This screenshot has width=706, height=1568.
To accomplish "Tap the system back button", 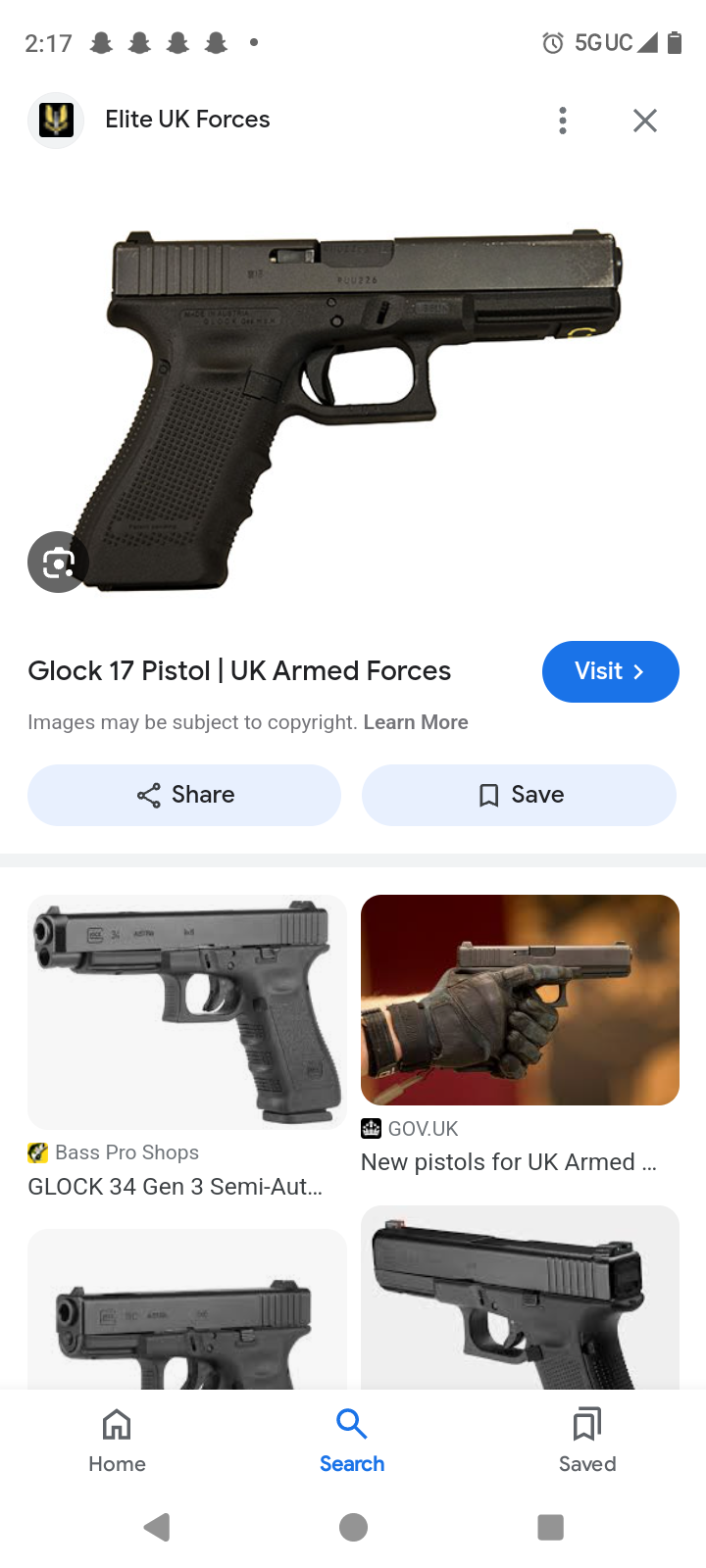I will coord(157,1527).
